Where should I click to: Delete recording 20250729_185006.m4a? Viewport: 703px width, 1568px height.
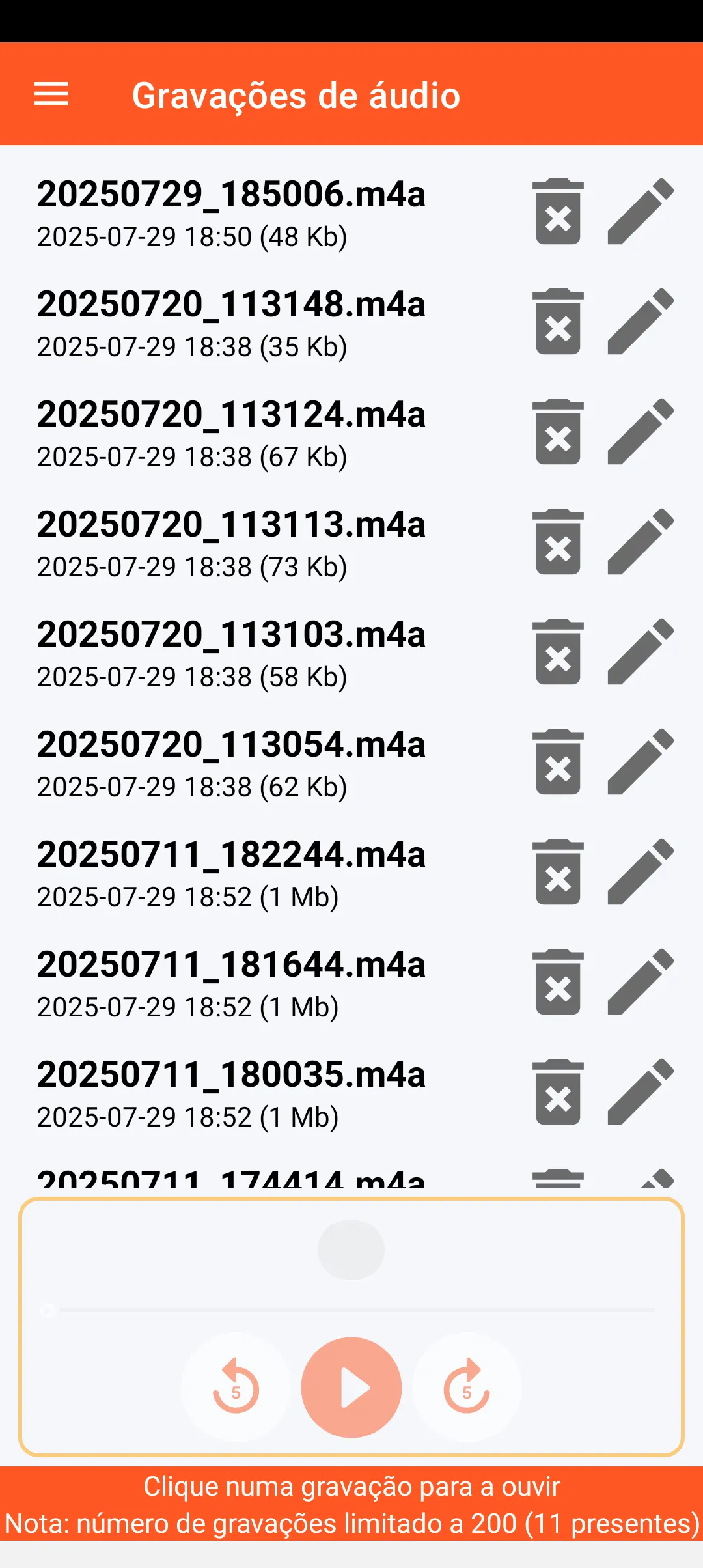(x=558, y=212)
